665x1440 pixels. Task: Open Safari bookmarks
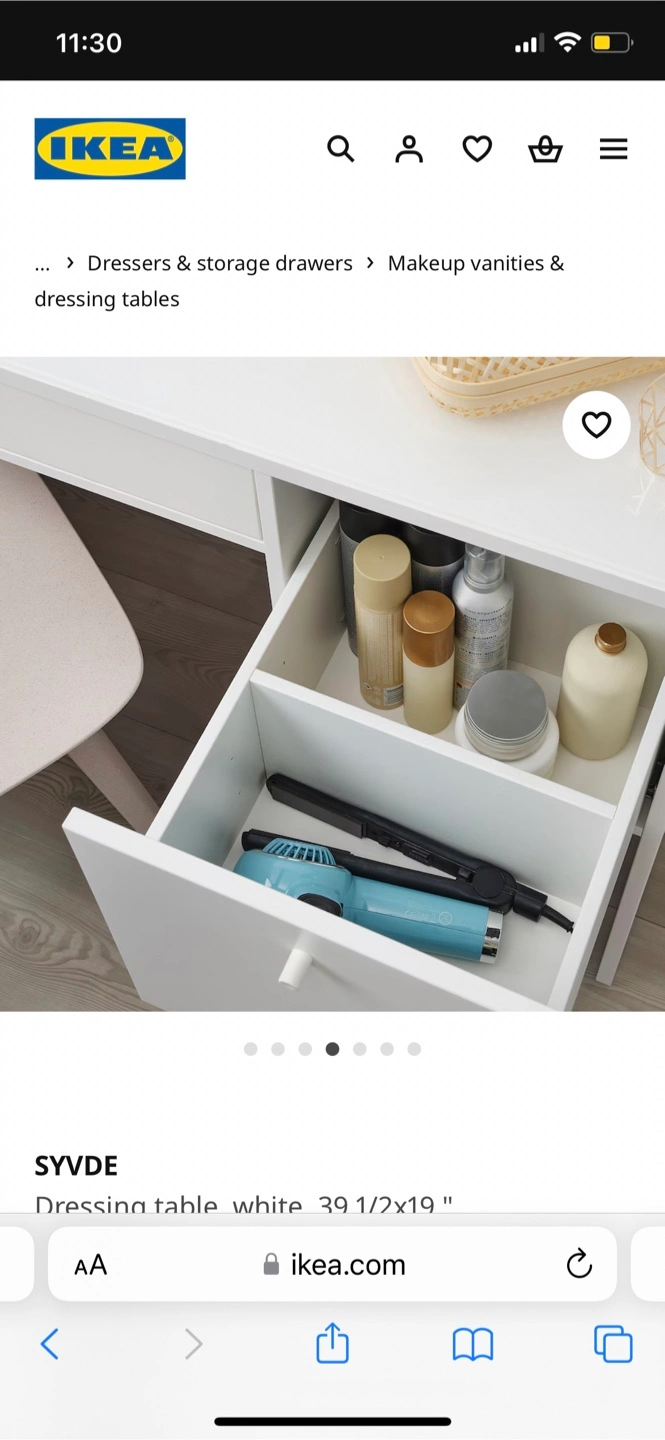click(473, 1345)
